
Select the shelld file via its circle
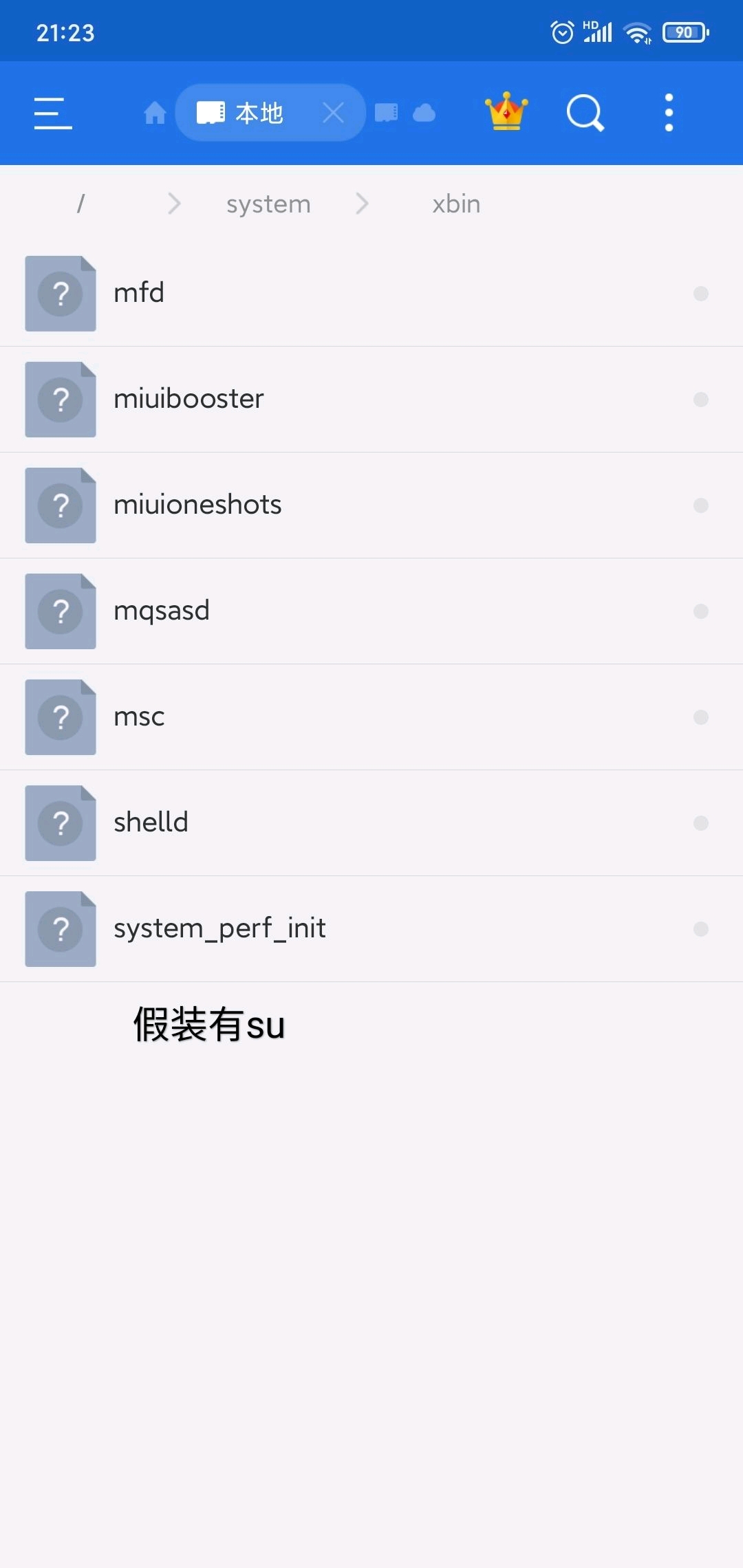(x=700, y=823)
